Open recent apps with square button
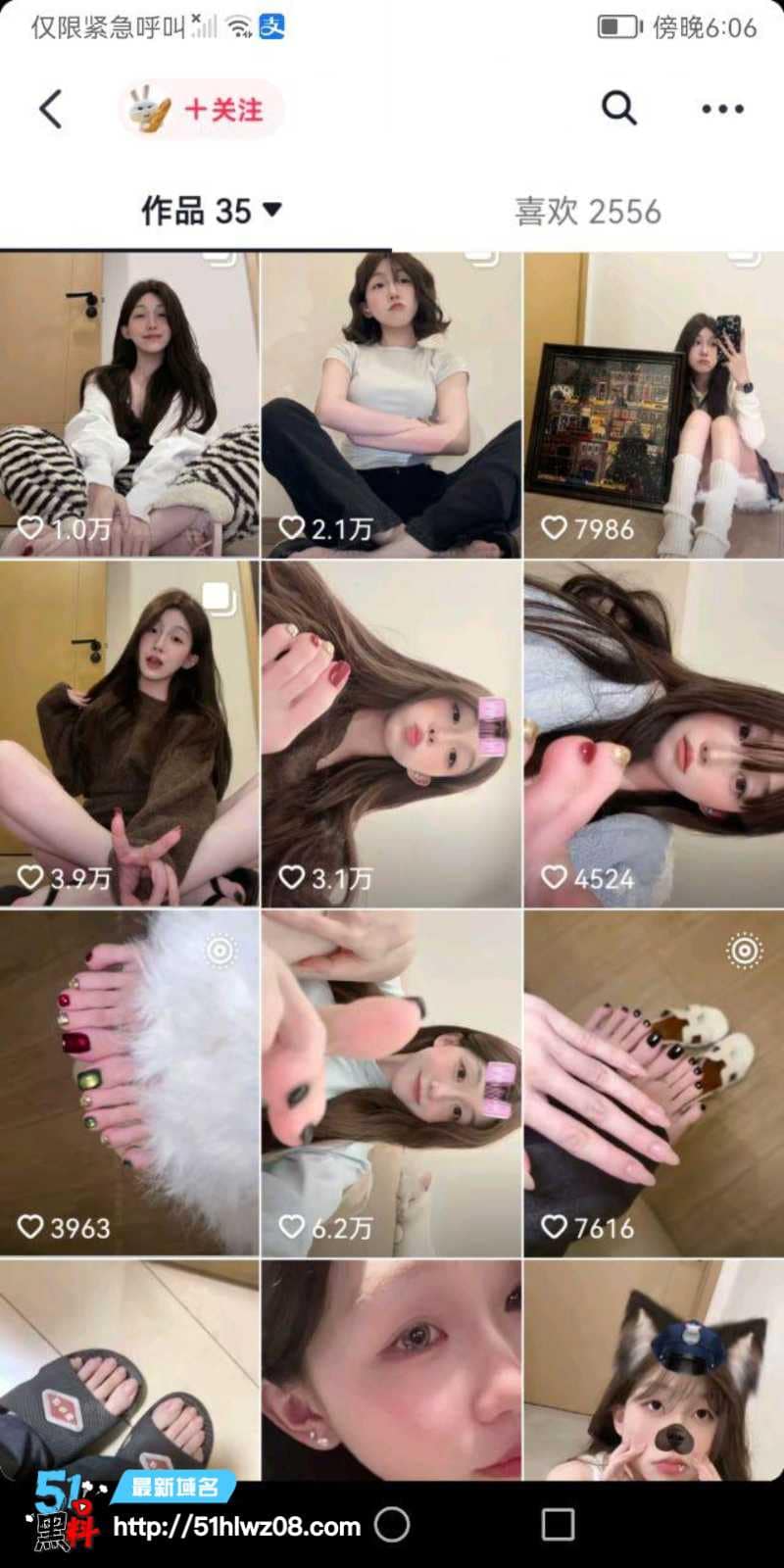Image resolution: width=784 pixels, height=1568 pixels. 558,1524
